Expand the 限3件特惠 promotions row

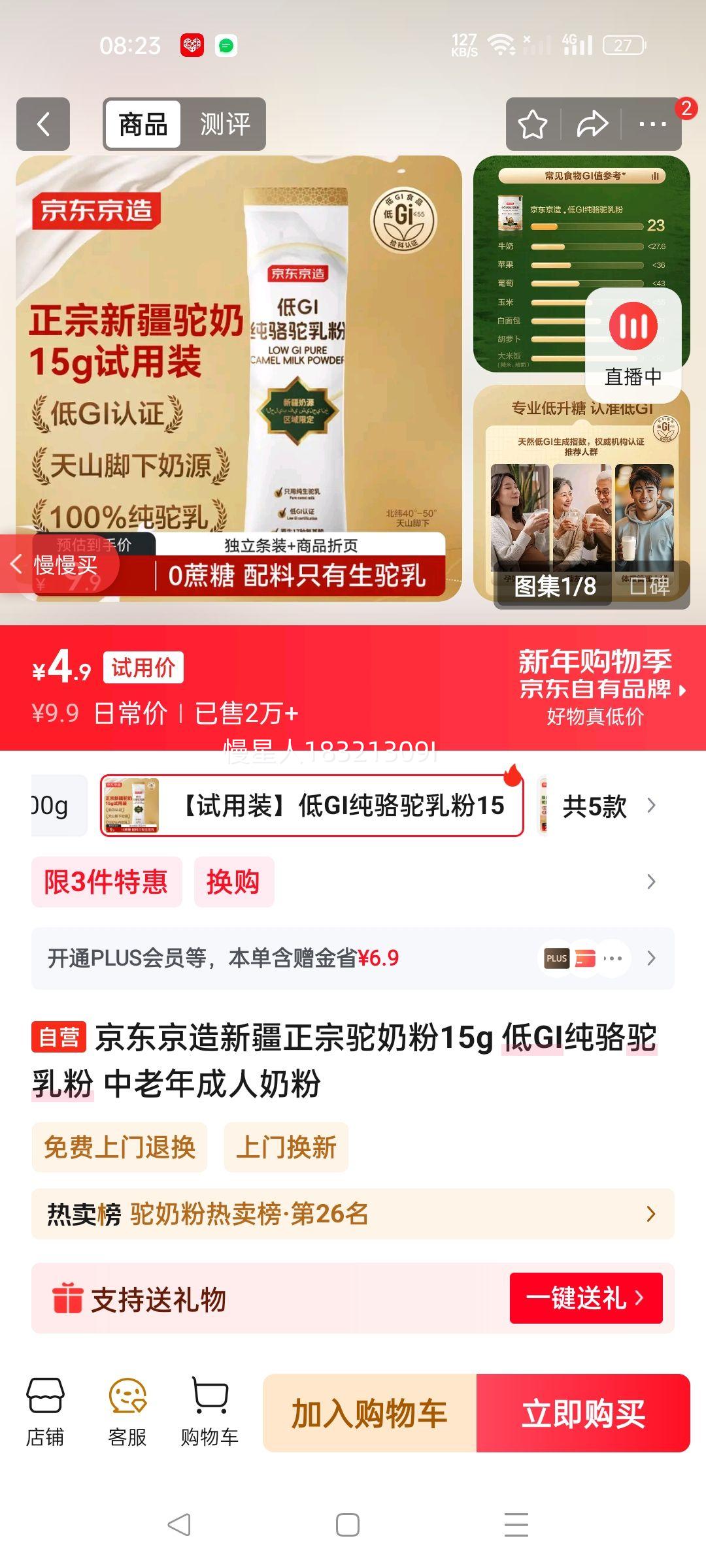[650, 881]
